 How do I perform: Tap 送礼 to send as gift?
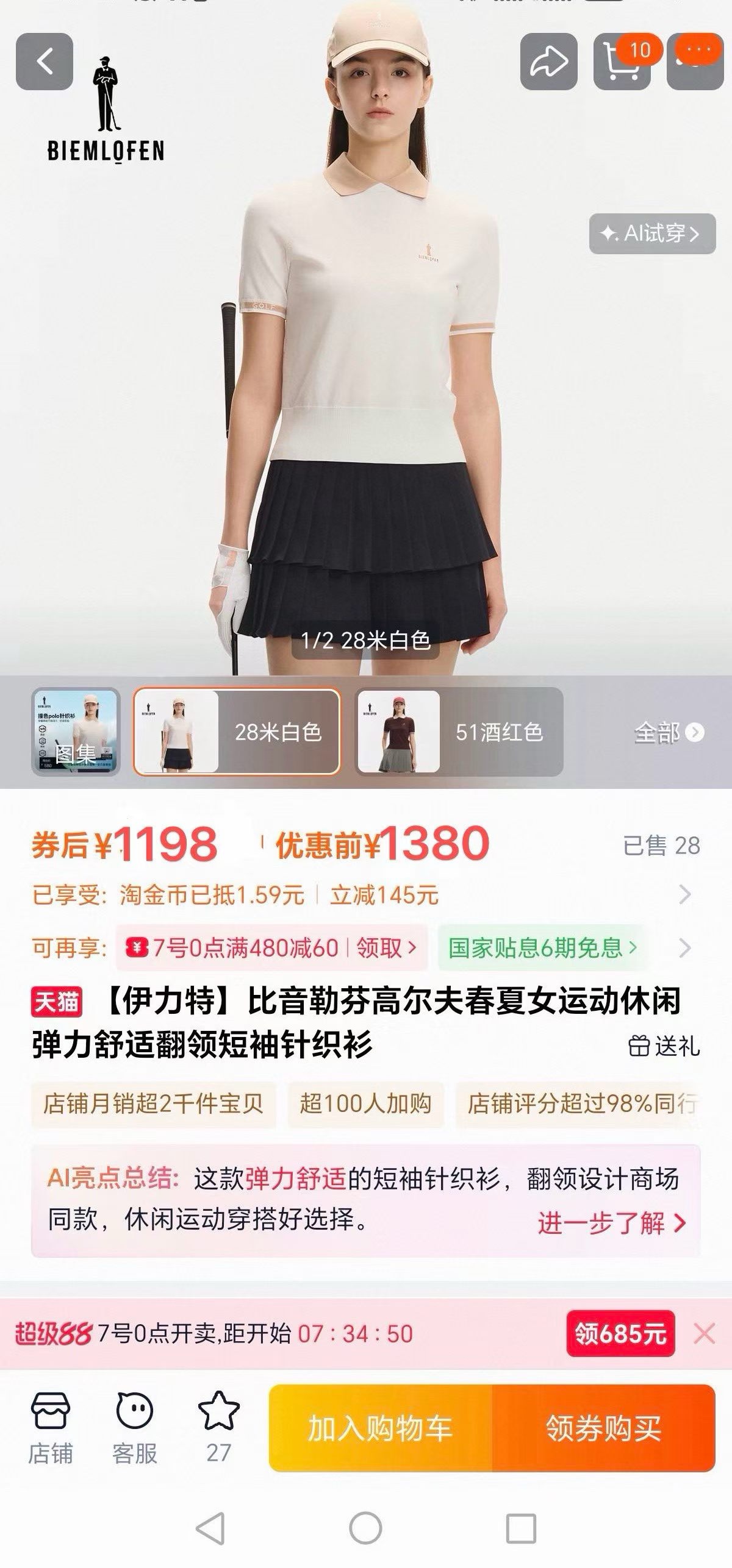click(664, 1046)
